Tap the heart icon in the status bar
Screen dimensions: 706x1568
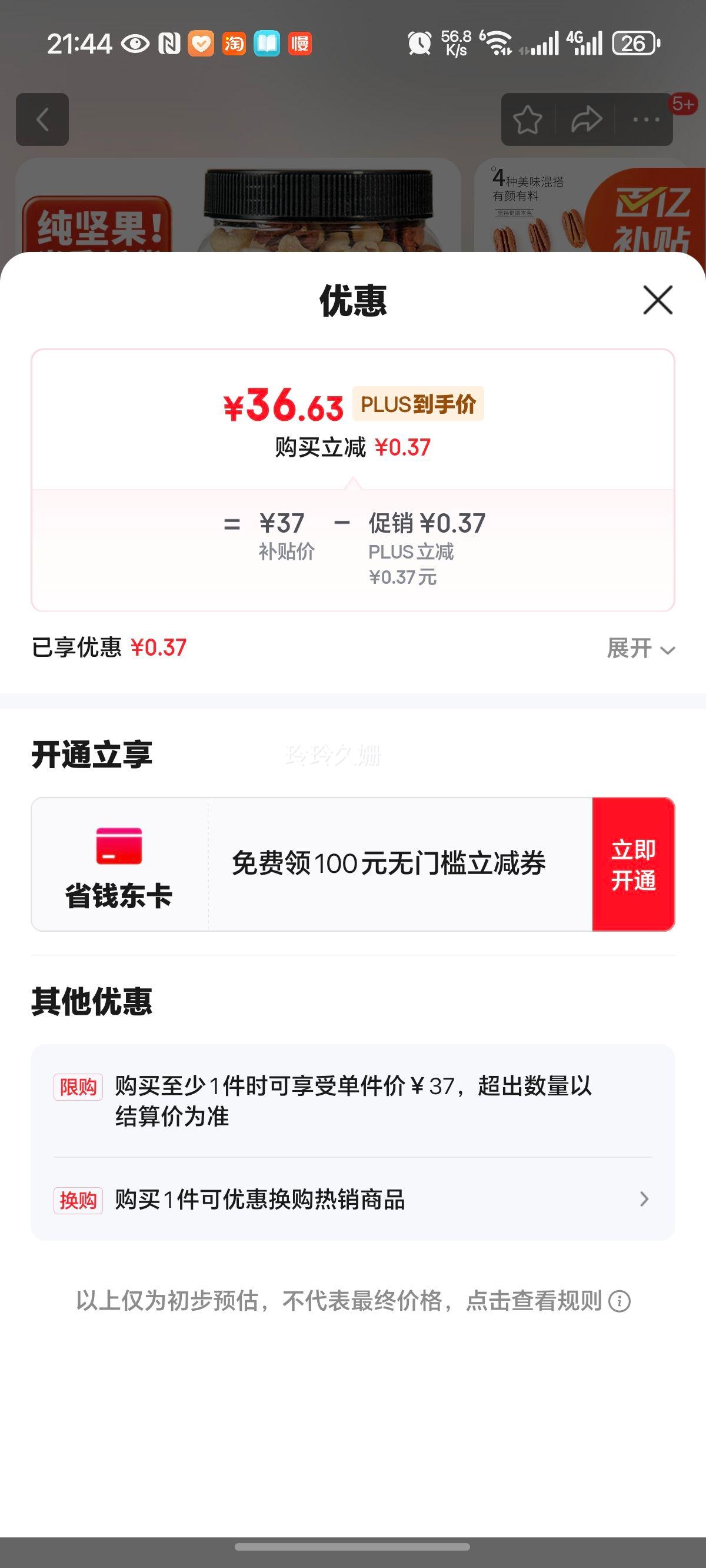pyautogui.click(x=201, y=43)
